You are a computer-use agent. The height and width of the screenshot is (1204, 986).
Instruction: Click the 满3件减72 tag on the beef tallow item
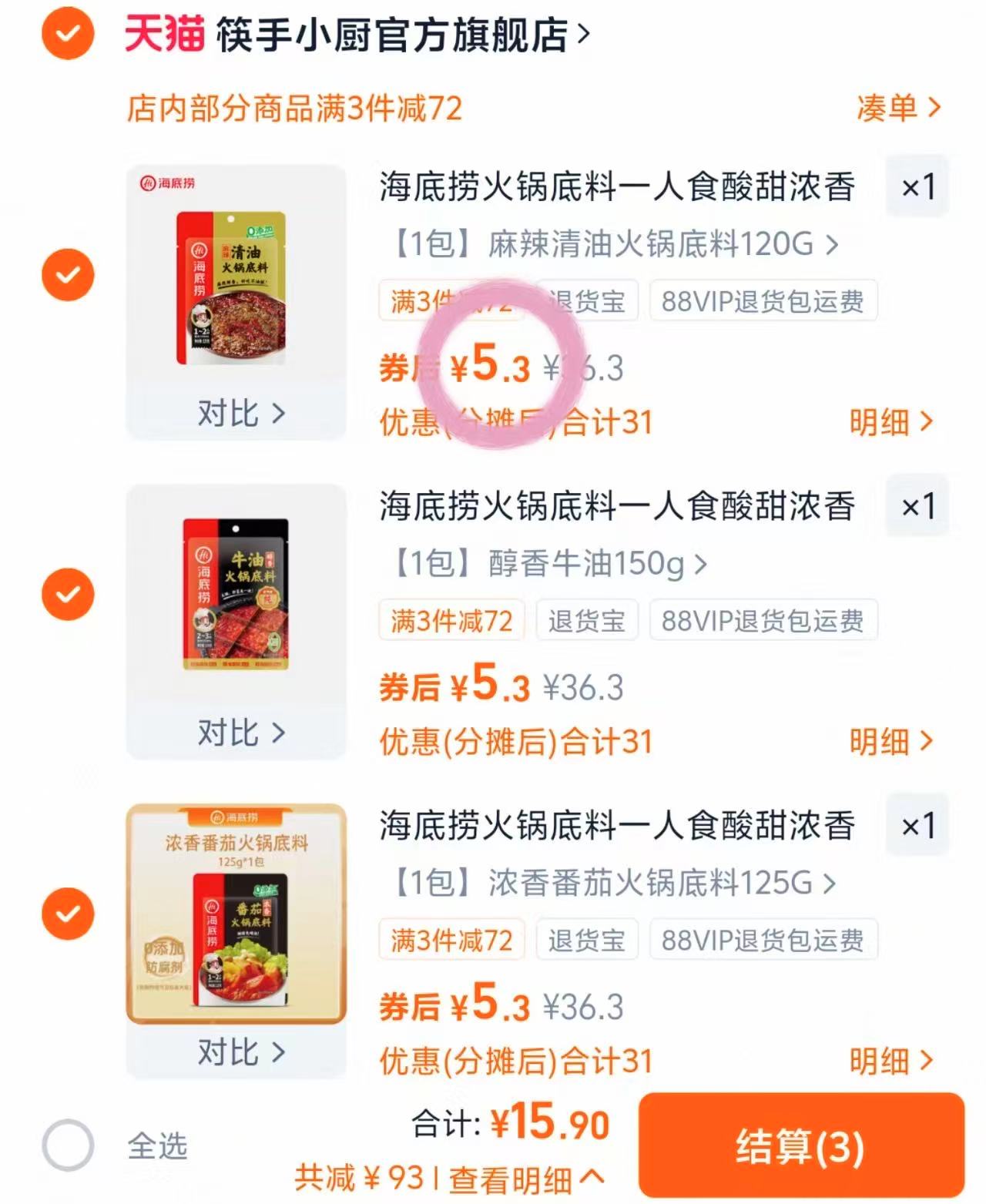tap(452, 620)
